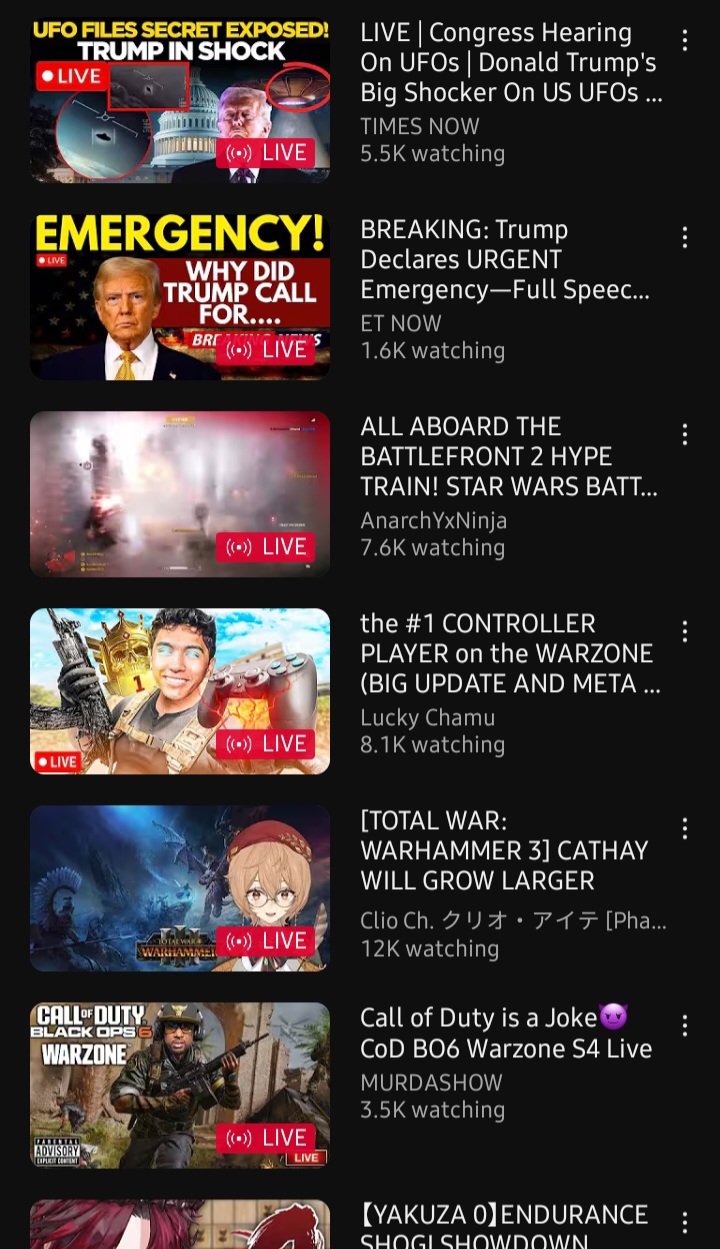Screen dimensions: 720x1249
Task: Watch ET NOW Trump emergency speech stream
Action: tap(180, 297)
